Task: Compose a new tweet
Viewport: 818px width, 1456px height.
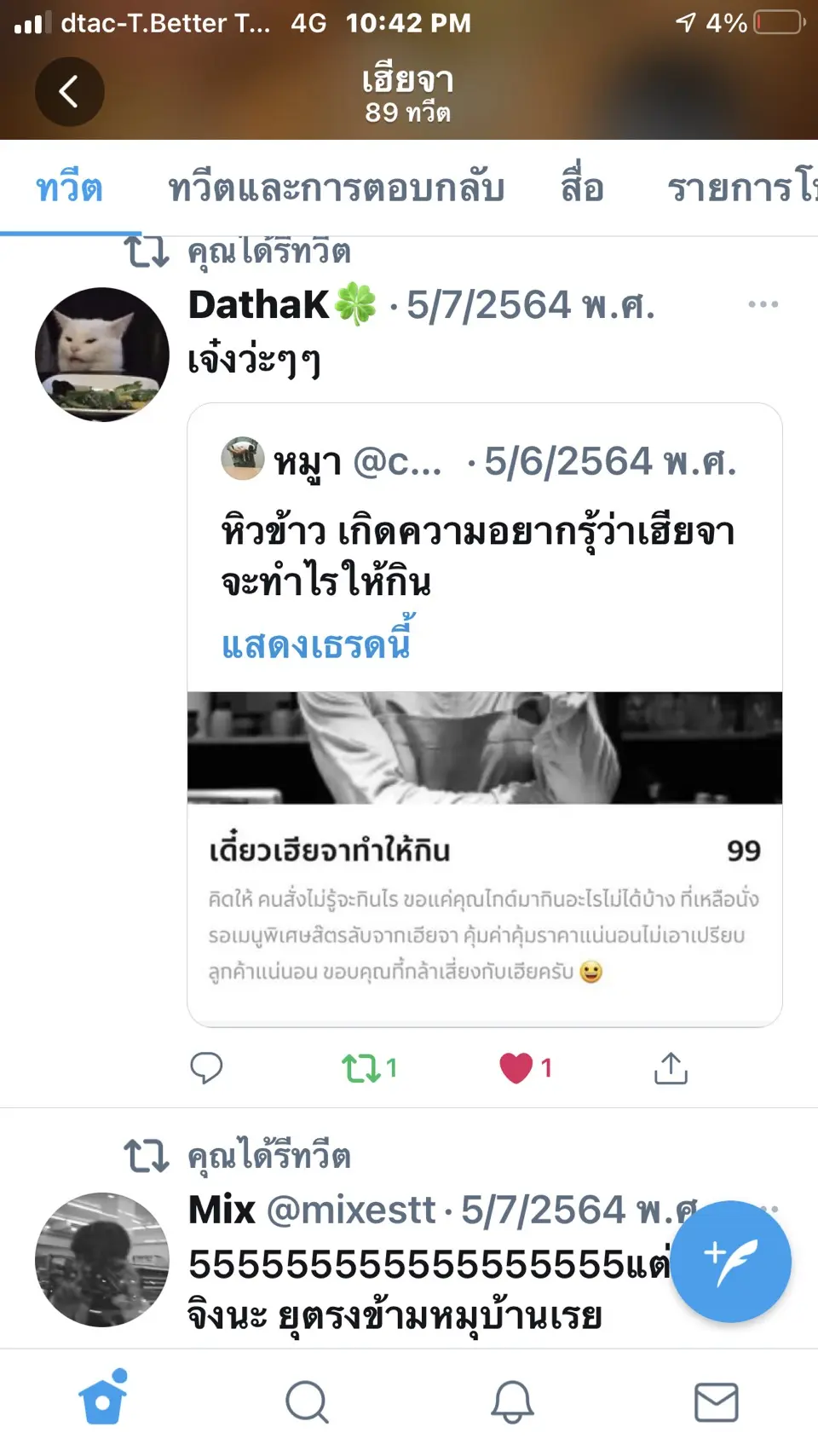Action: click(x=730, y=1261)
